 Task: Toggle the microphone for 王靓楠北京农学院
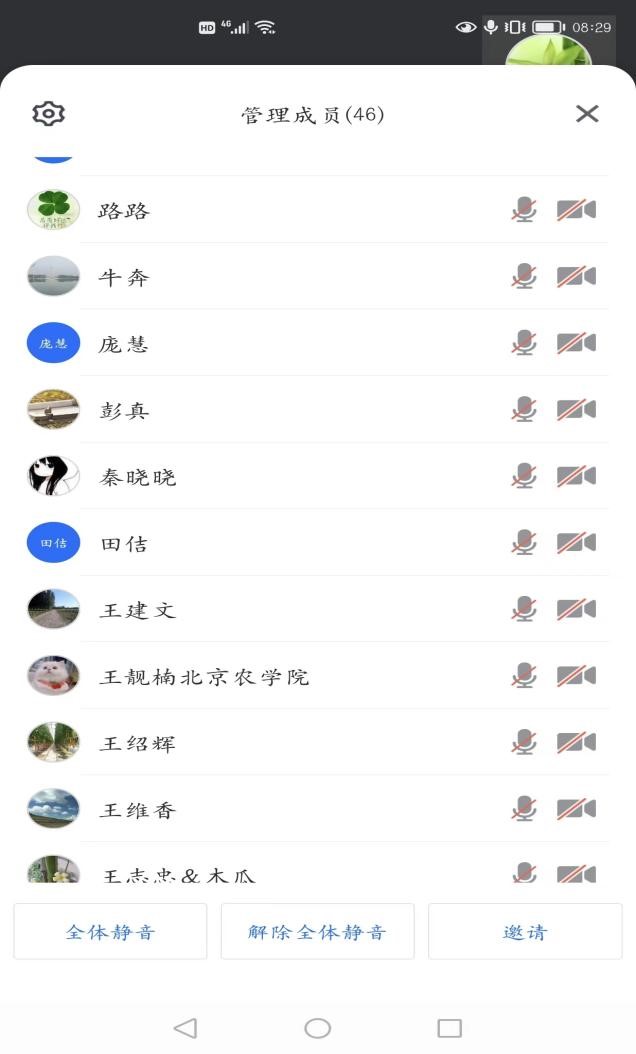tap(524, 676)
